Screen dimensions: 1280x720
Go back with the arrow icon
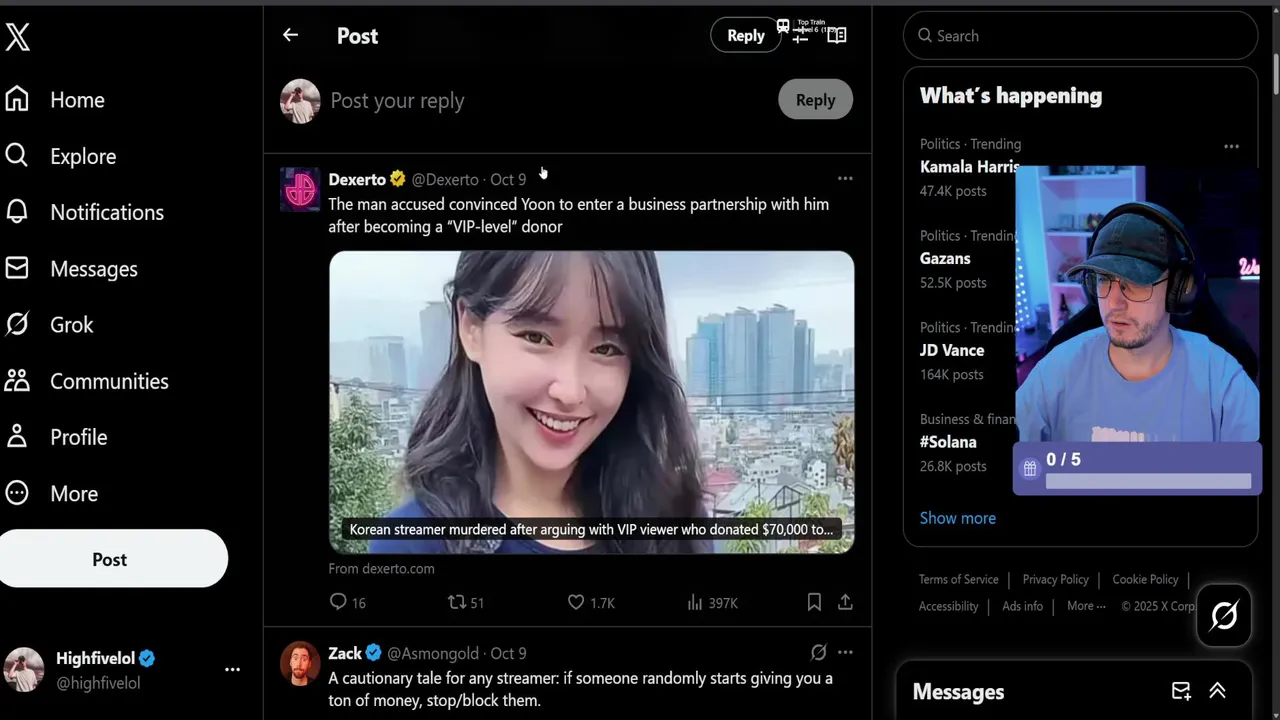pyautogui.click(x=290, y=35)
